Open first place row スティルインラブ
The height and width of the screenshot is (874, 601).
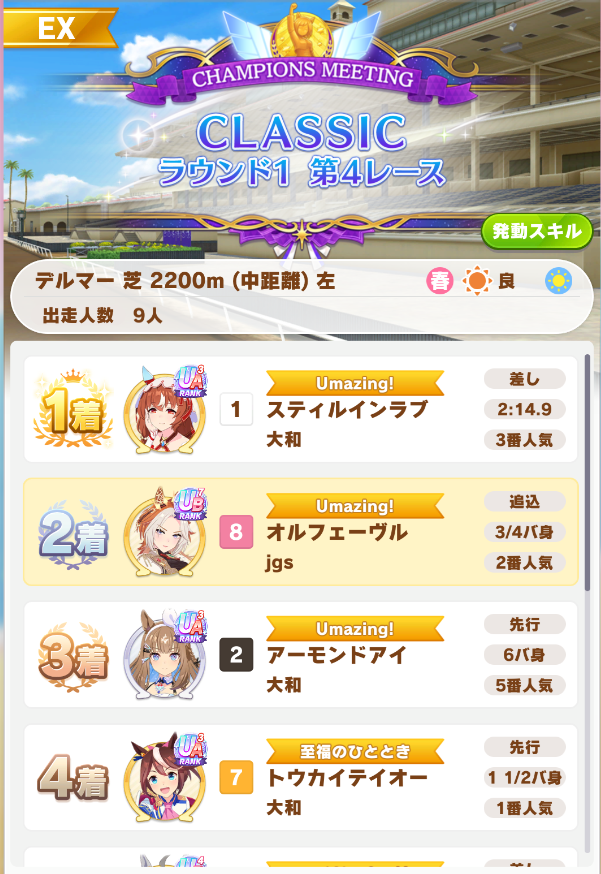tap(300, 409)
